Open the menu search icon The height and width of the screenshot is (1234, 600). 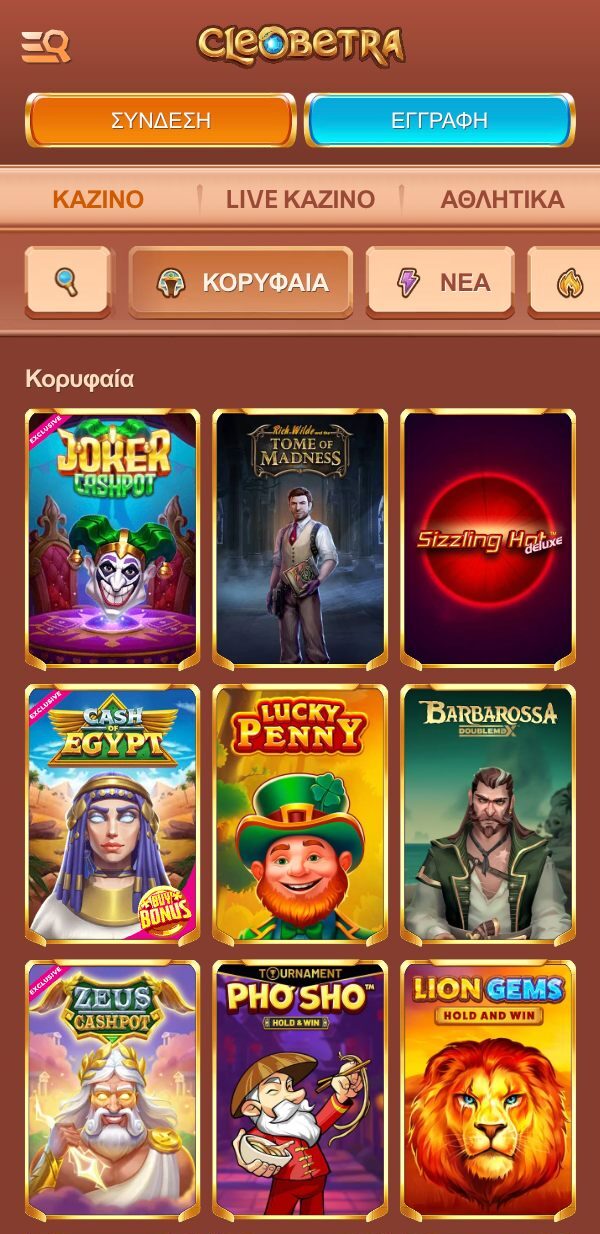[x=46, y=46]
